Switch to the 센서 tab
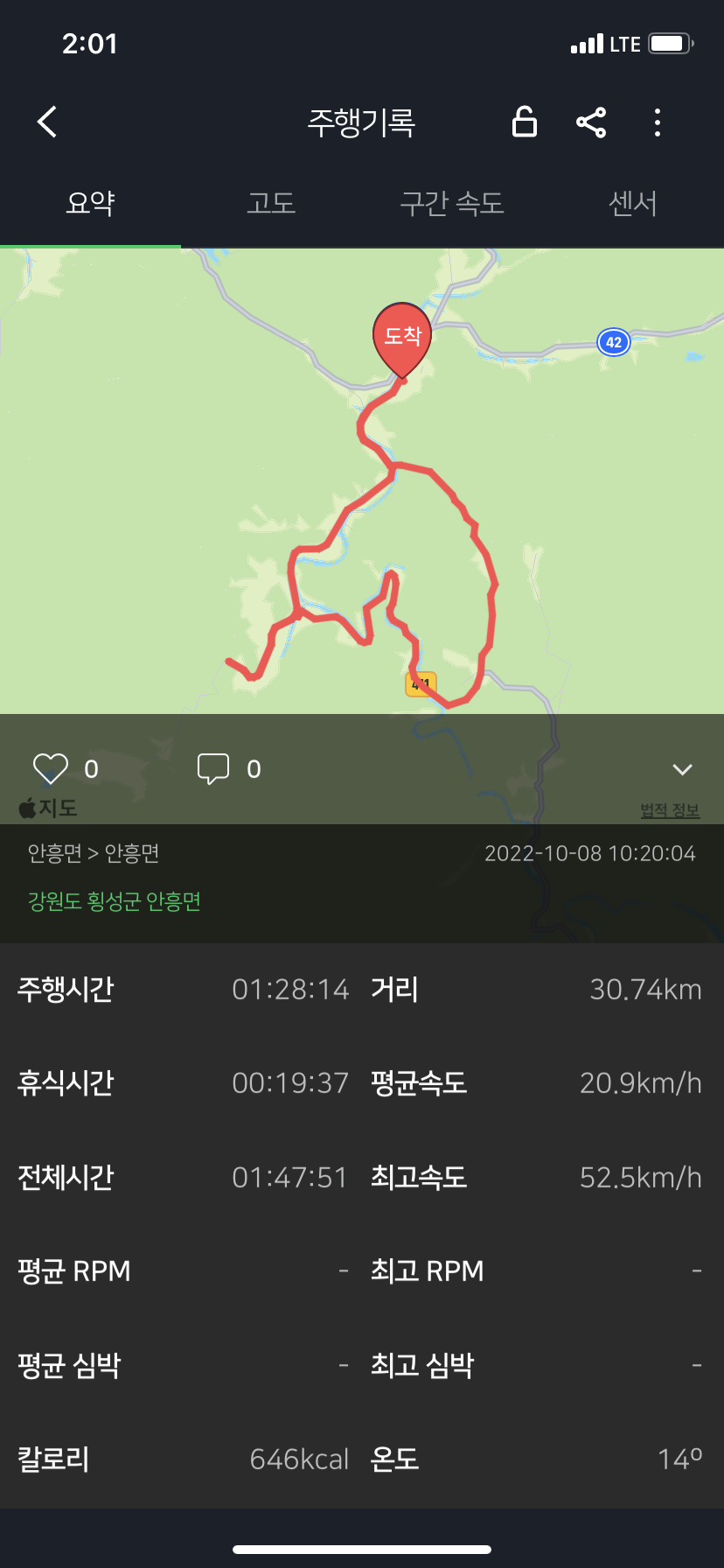 click(633, 203)
